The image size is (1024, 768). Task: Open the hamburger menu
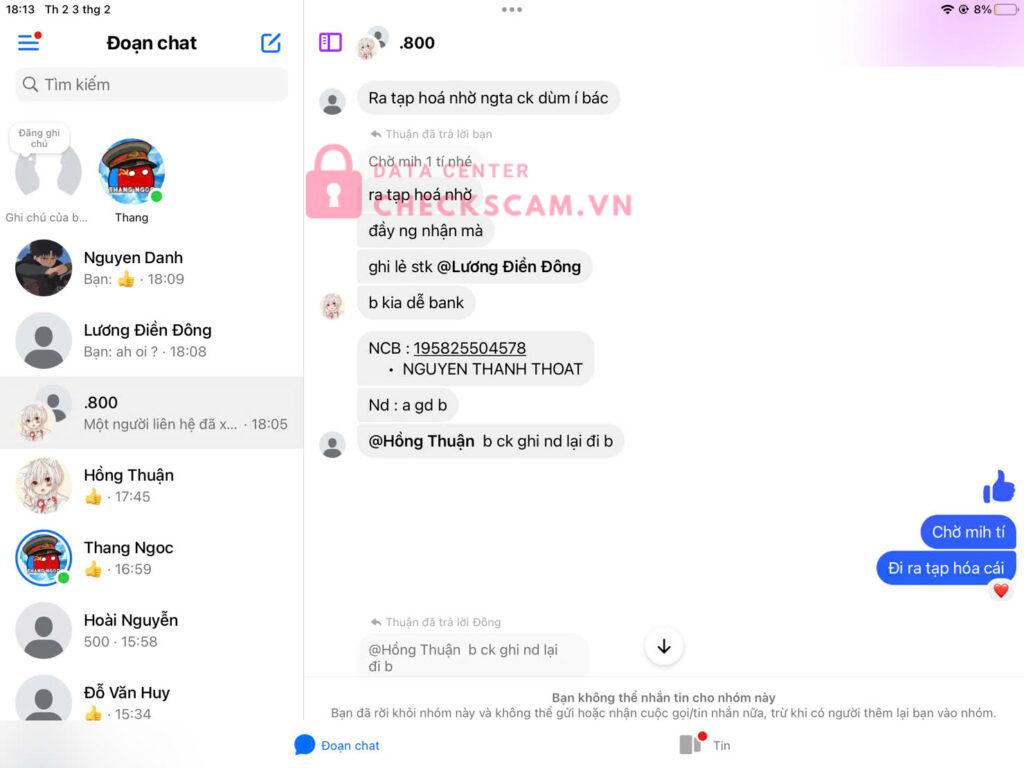[29, 42]
